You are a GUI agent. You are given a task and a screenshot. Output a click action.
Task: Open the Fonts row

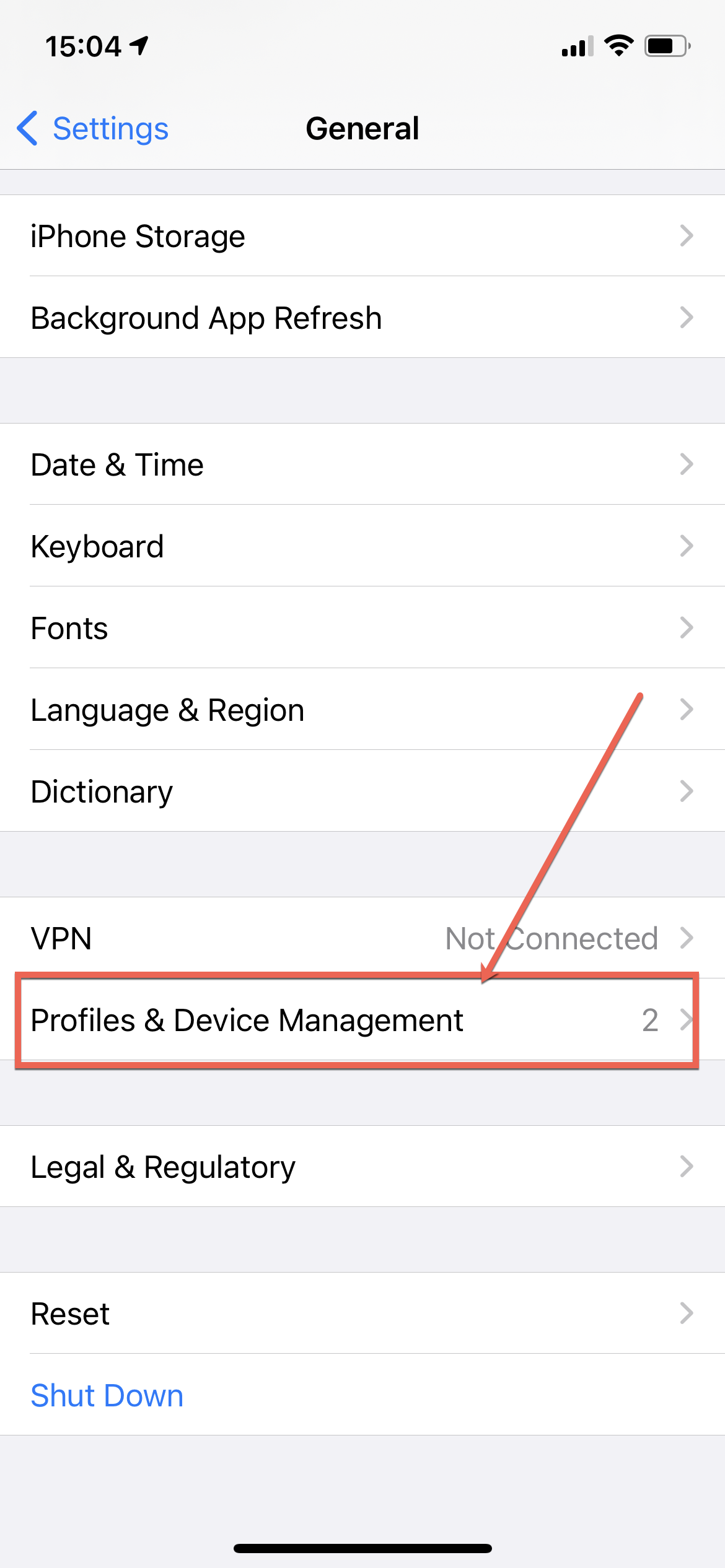[x=362, y=628]
